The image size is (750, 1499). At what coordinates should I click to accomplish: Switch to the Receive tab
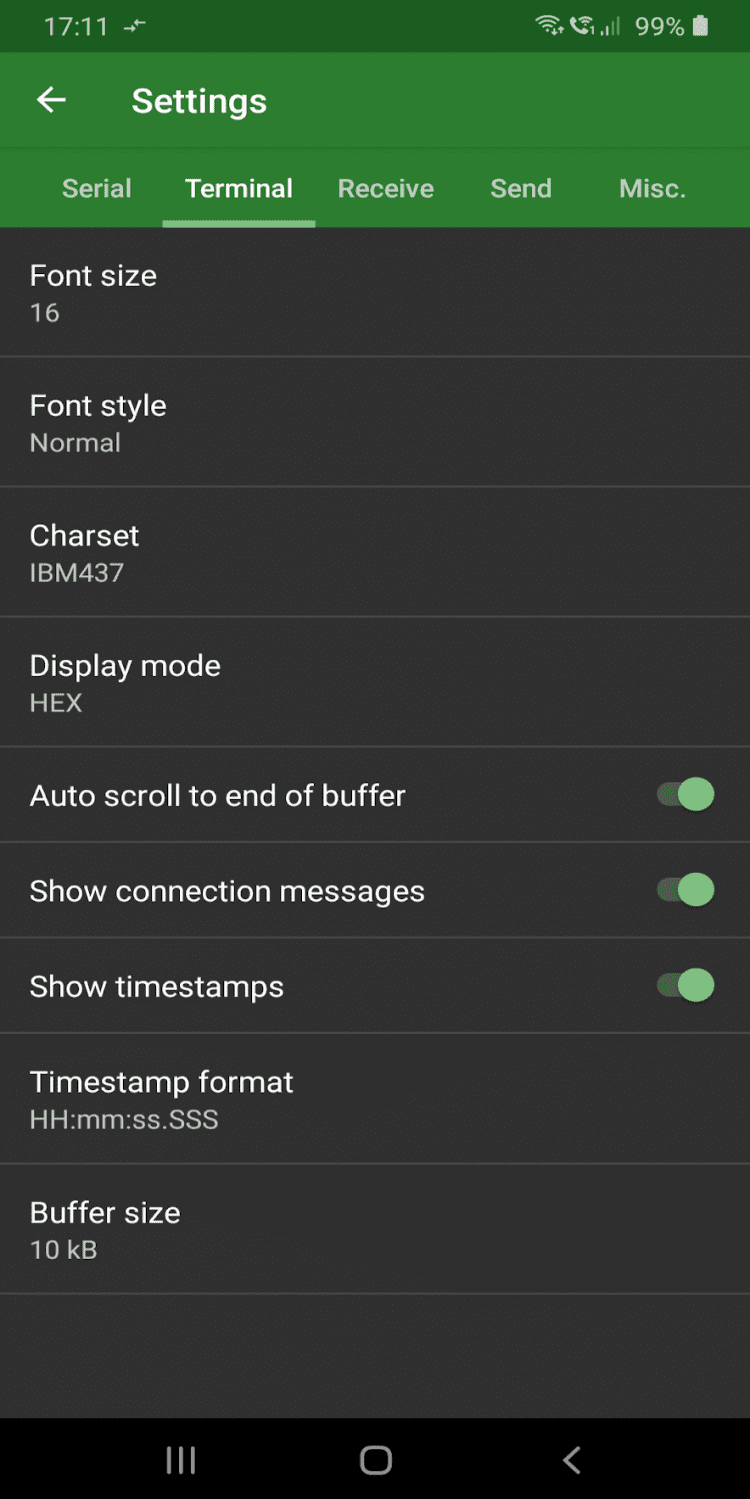385,189
